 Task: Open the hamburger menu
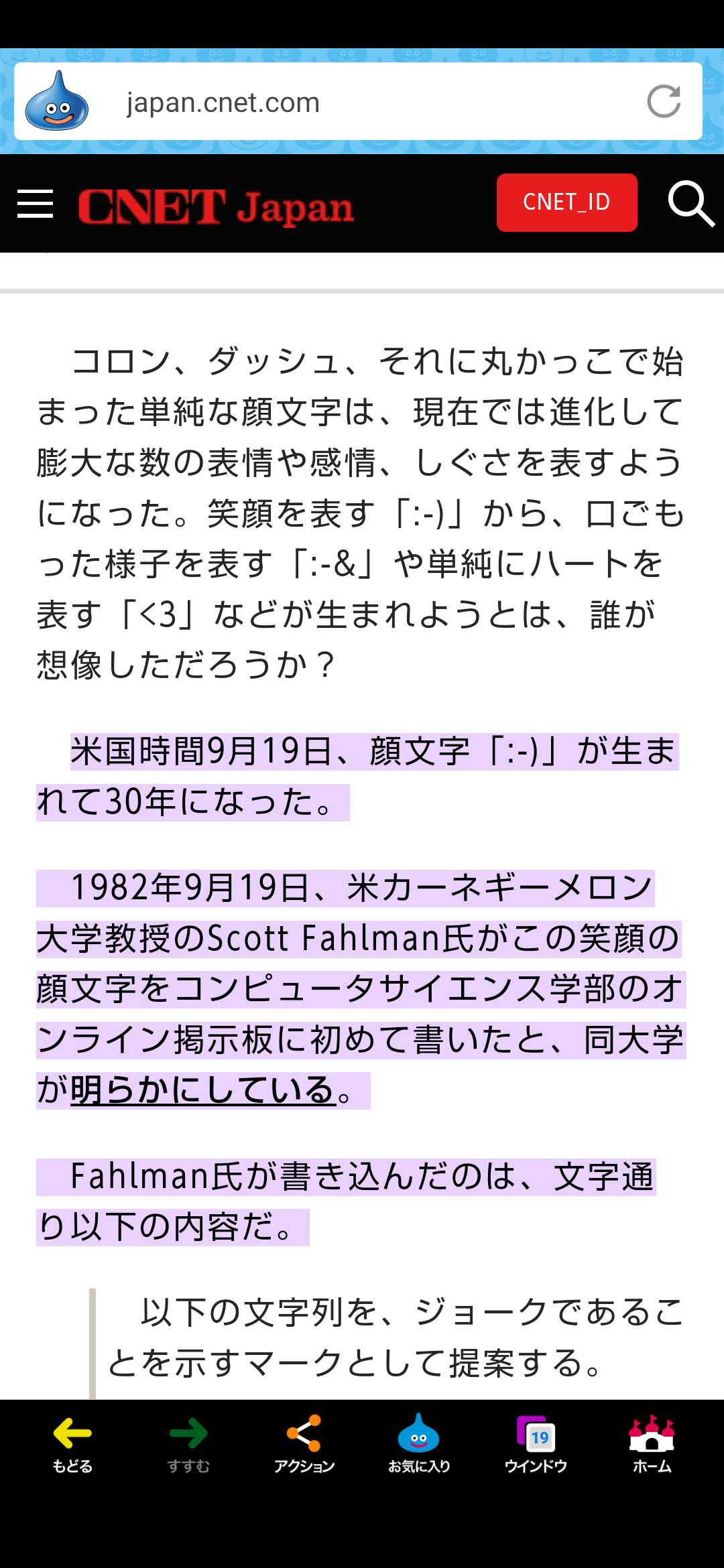pos(35,204)
